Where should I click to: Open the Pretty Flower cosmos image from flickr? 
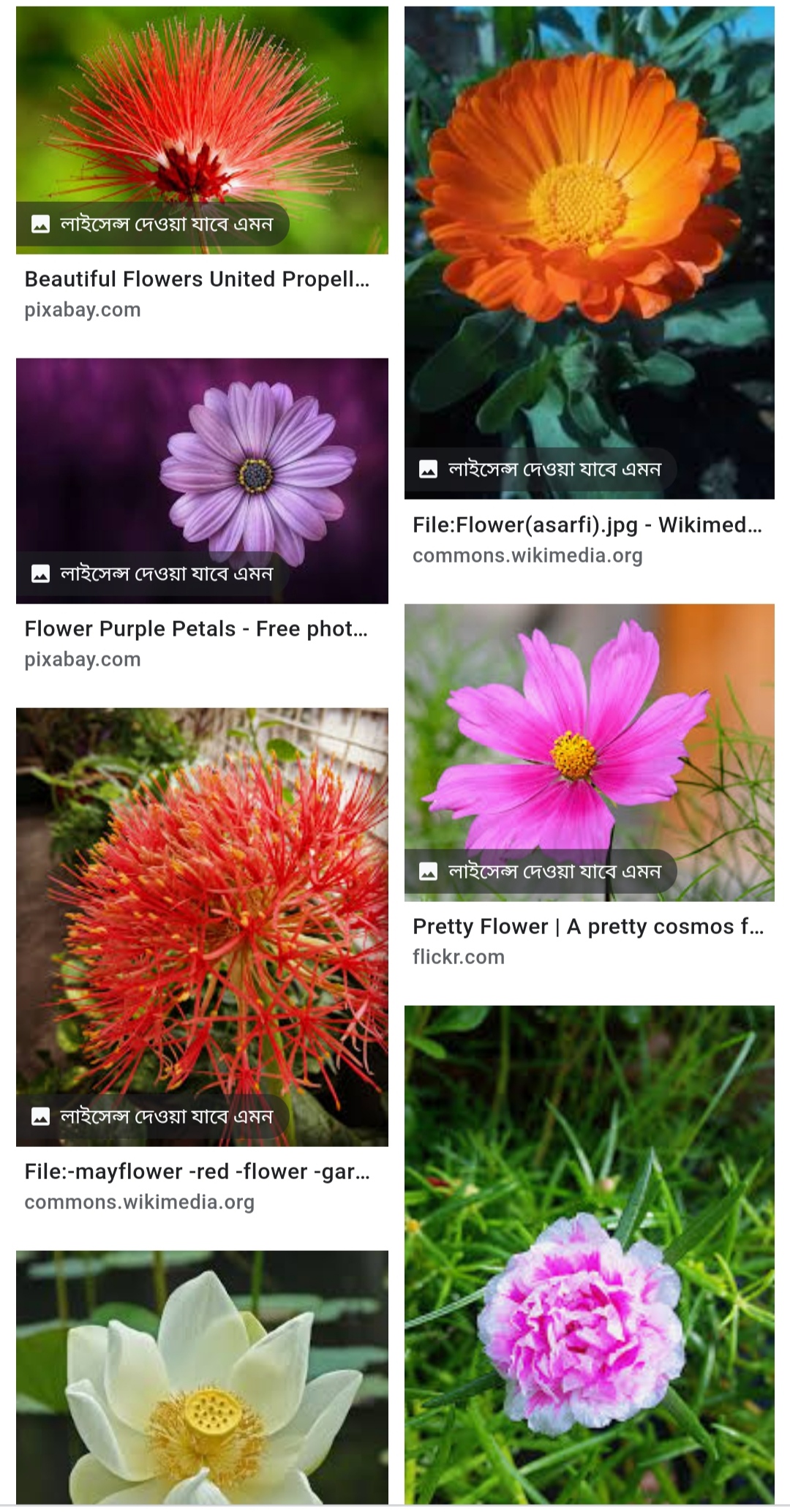click(x=589, y=739)
